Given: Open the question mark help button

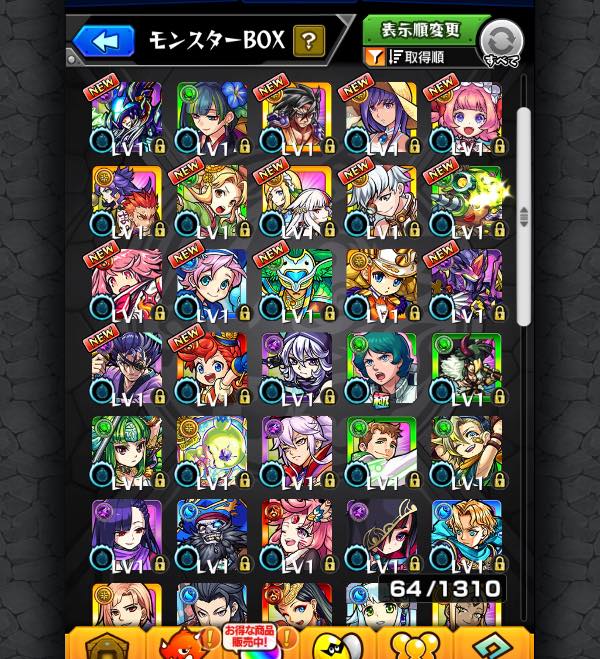Looking at the screenshot, I should coord(309,41).
